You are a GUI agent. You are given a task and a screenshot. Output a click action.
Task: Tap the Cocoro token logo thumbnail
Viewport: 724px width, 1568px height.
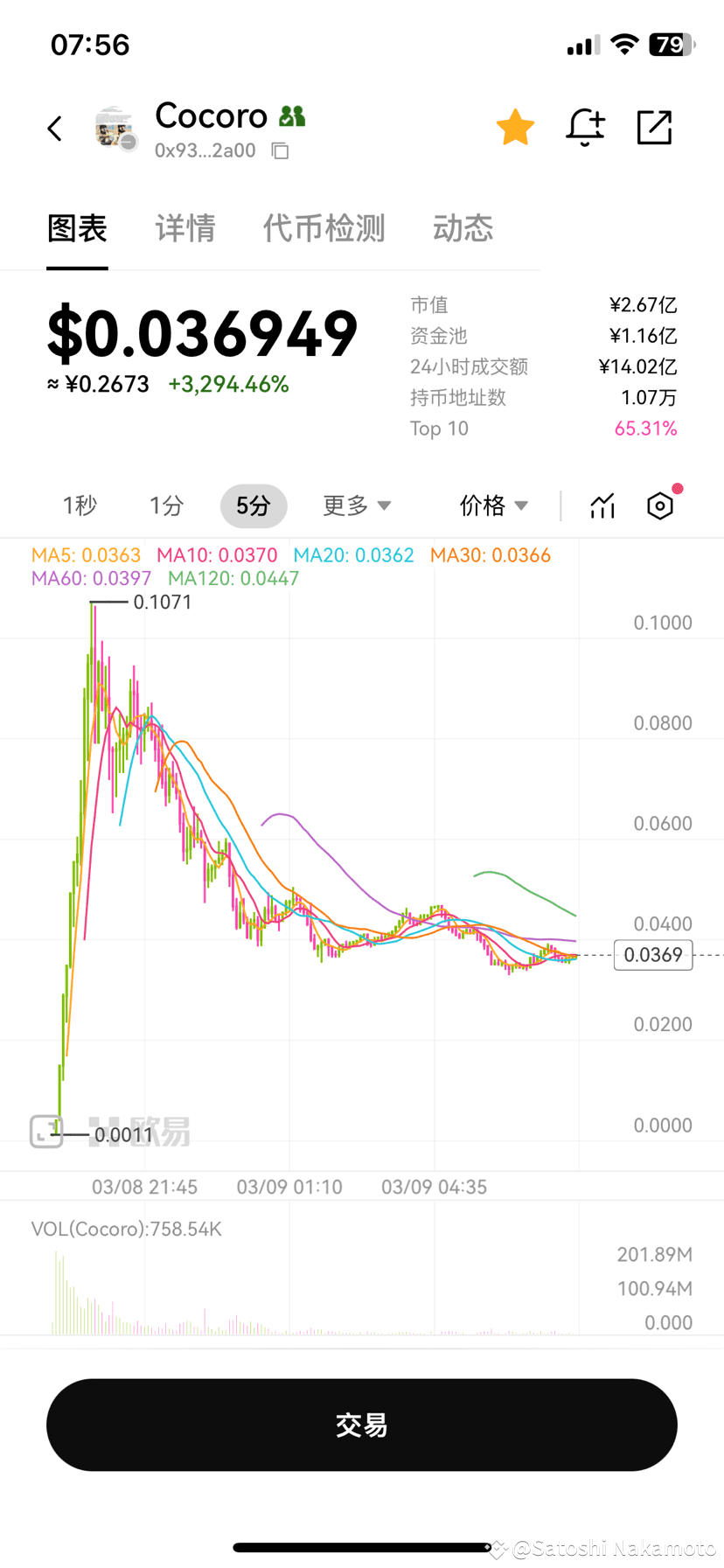click(114, 128)
